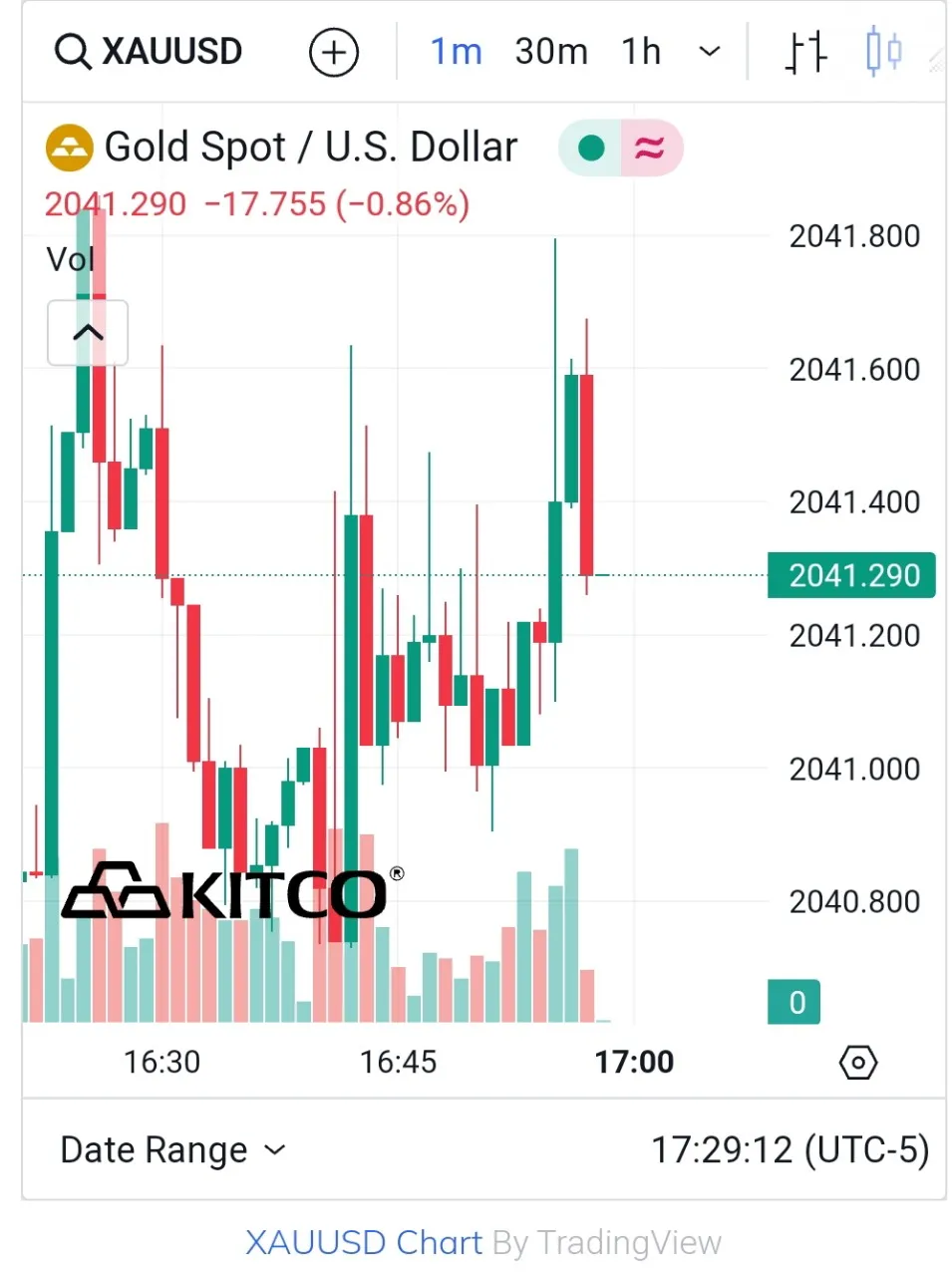Select the candlestick chart style
Viewport: 952px width, 1276px height.
(x=883, y=52)
